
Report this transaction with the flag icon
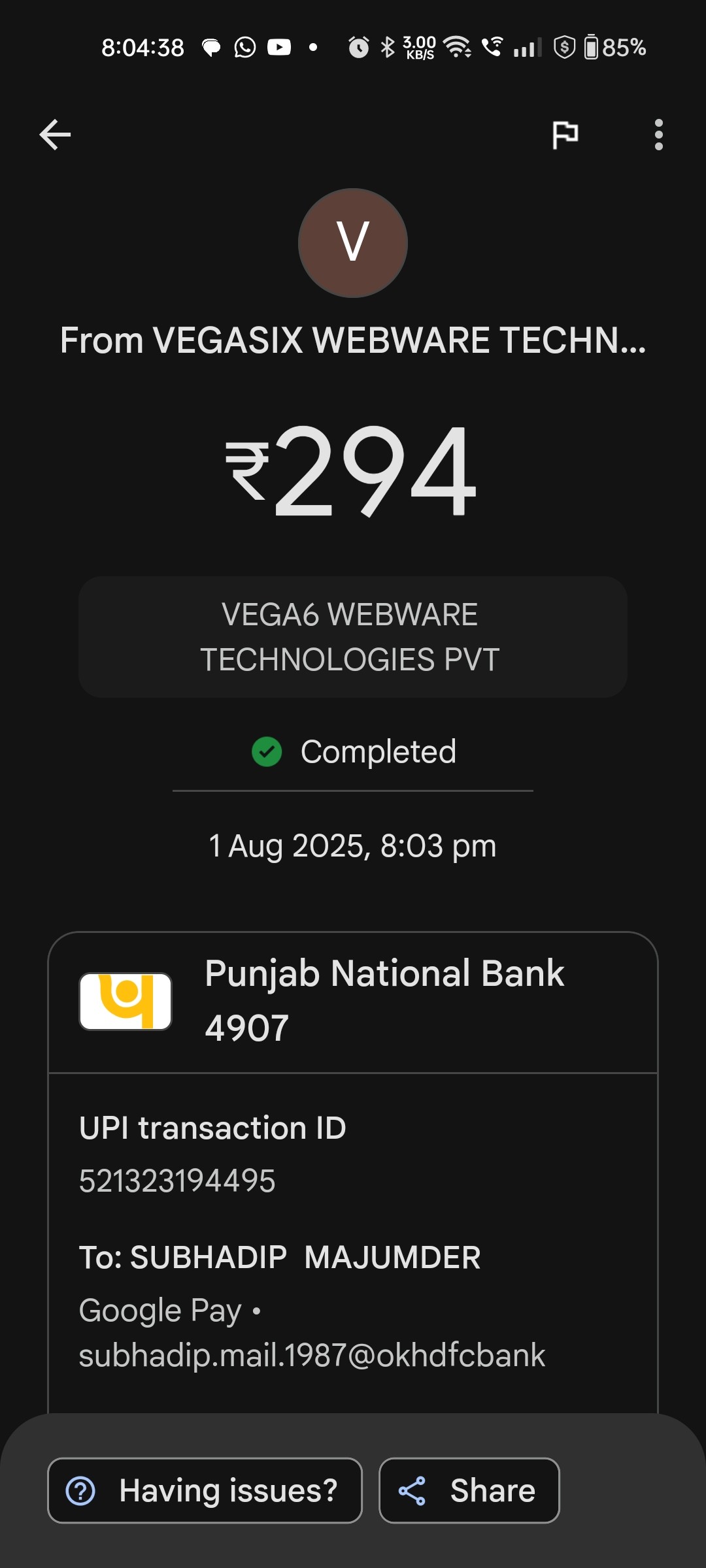(565, 135)
